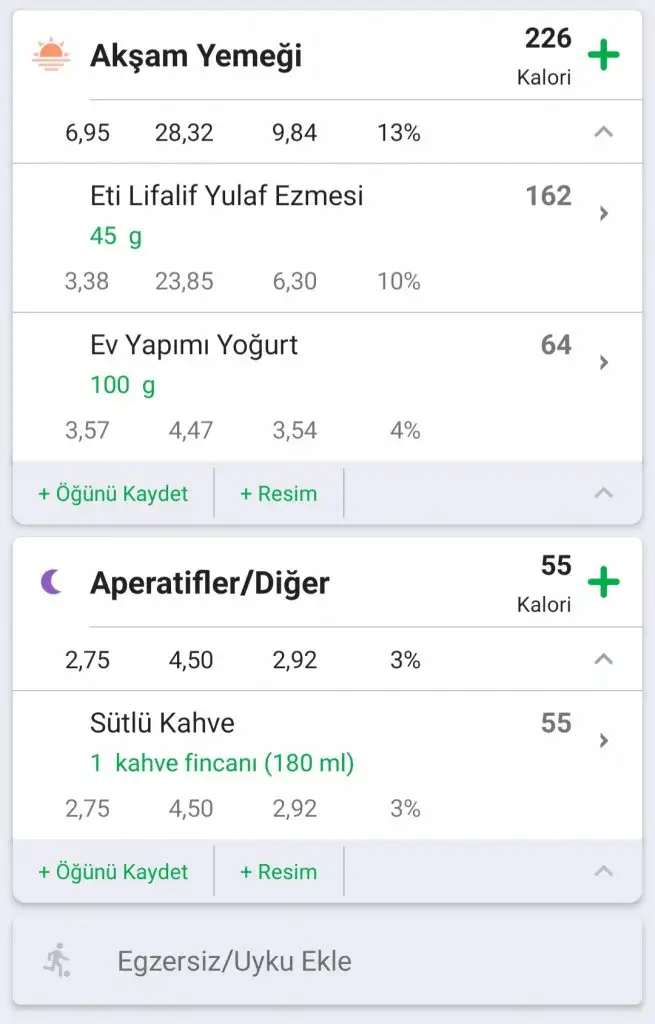This screenshot has height=1024, width=655.
Task: Add Resim to Aperatifler/Diğer
Action: point(278,872)
